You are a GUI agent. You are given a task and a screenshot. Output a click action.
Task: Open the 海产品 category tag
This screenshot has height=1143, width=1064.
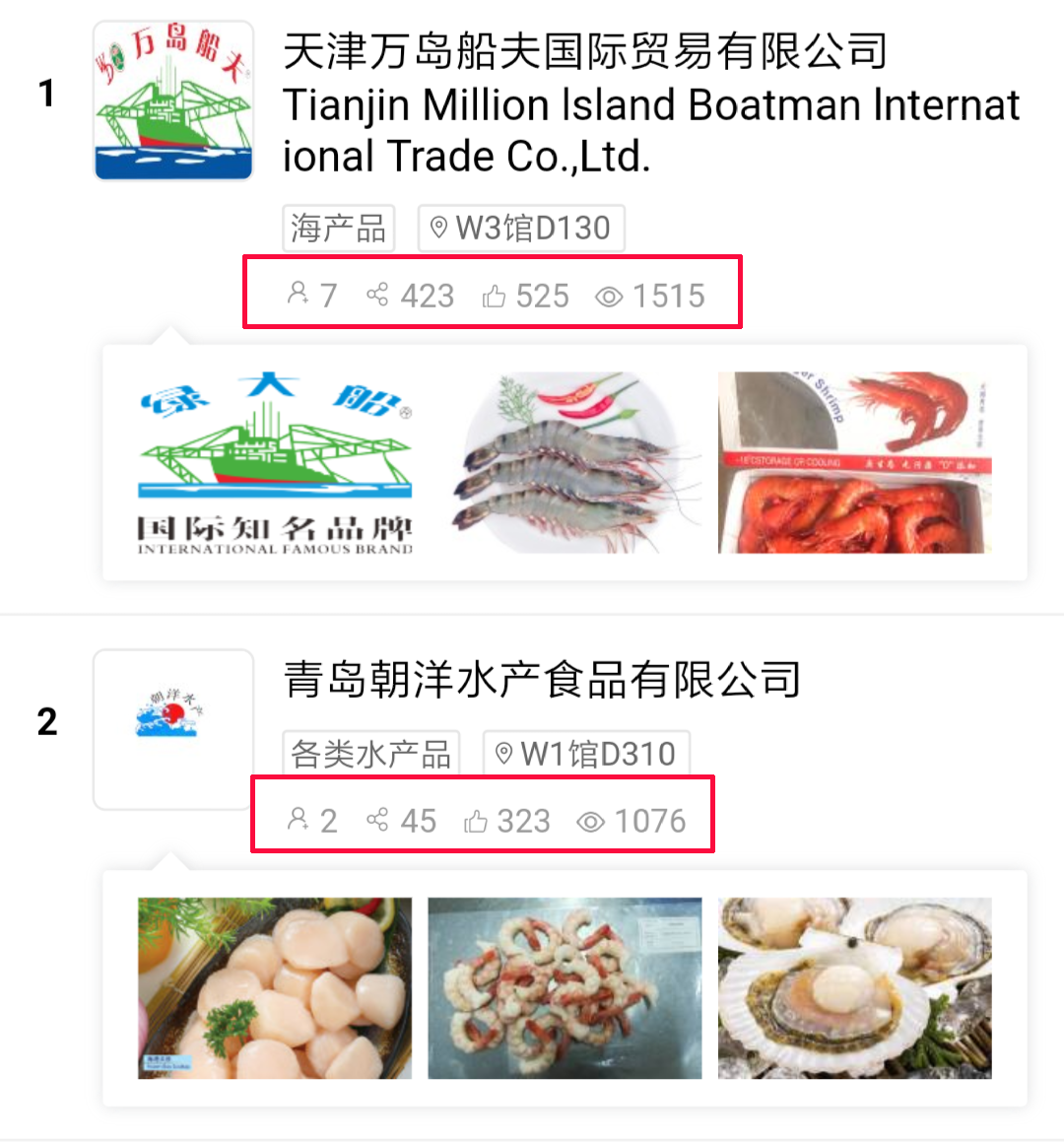[x=338, y=228]
